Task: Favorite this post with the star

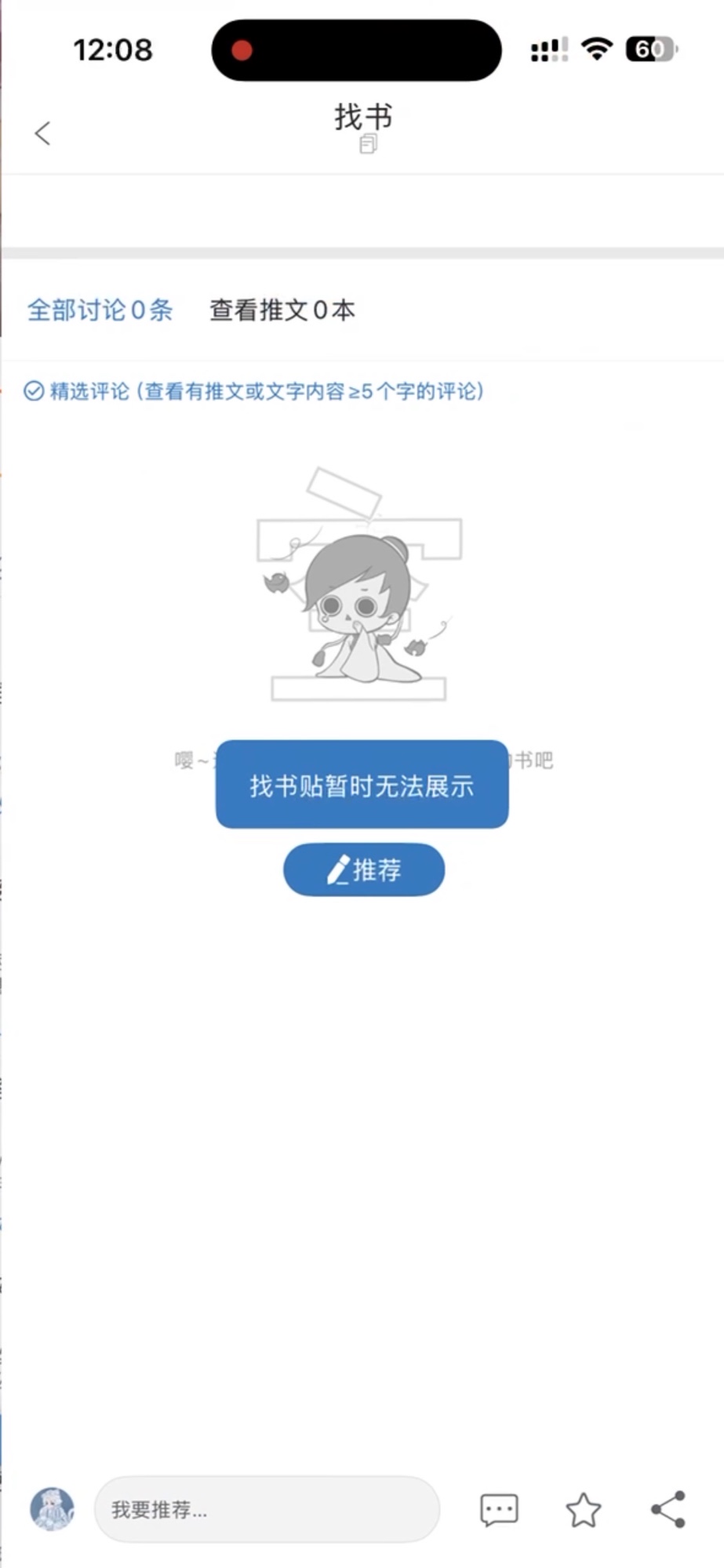Action: pos(584,1509)
